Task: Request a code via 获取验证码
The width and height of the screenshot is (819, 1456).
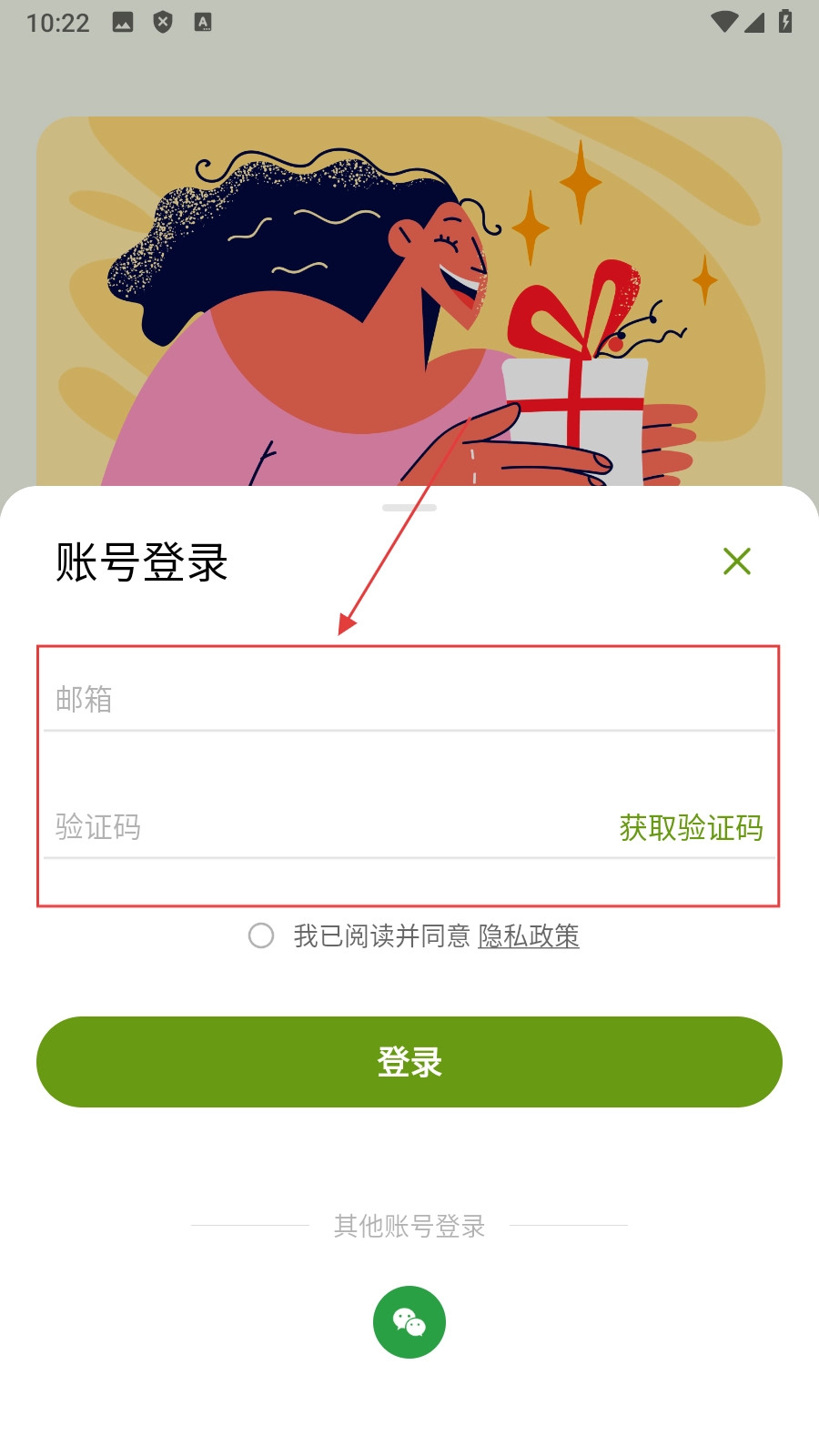Action: pos(691,827)
